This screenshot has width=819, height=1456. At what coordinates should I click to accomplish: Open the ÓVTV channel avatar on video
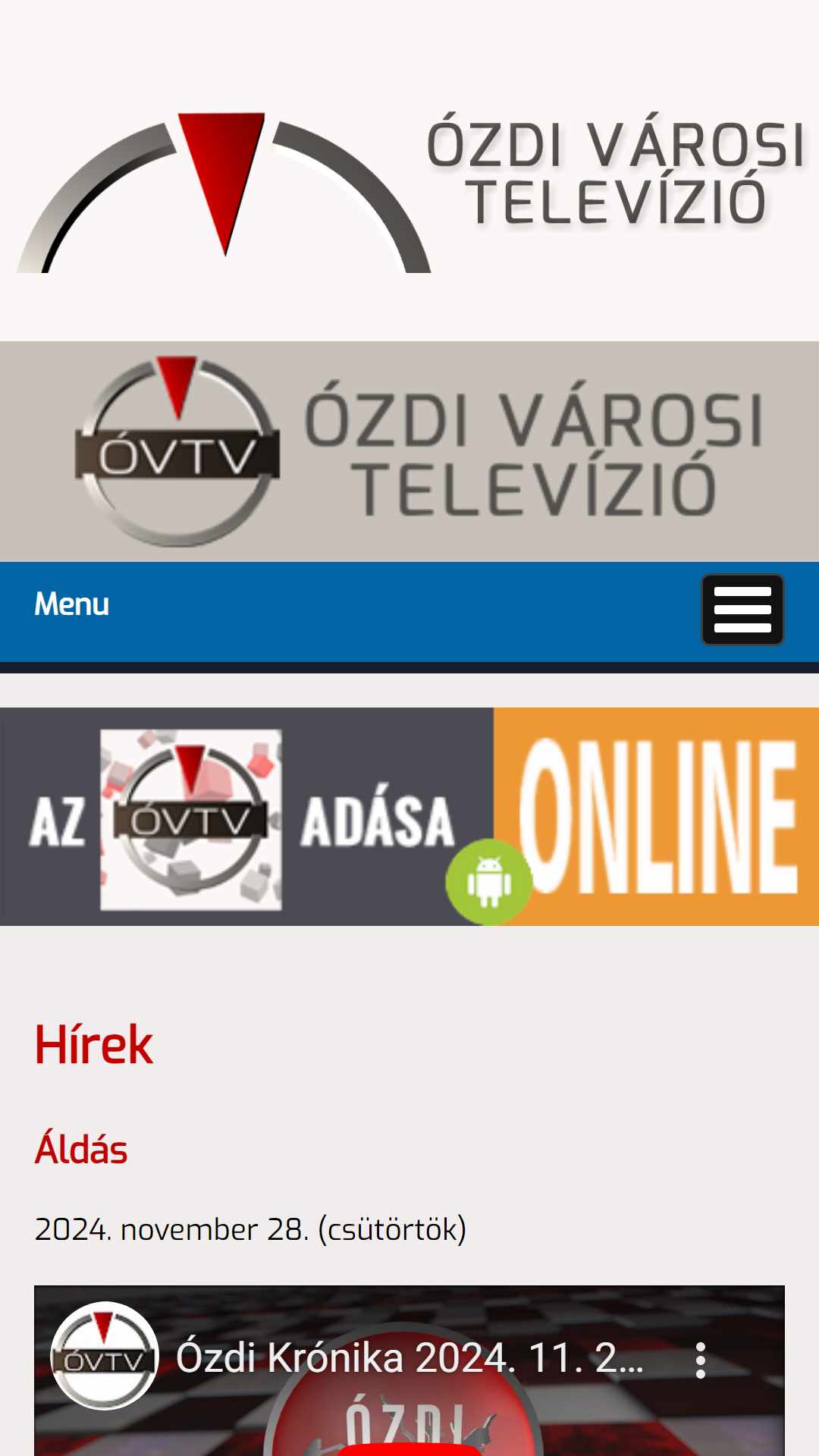pyautogui.click(x=105, y=1356)
